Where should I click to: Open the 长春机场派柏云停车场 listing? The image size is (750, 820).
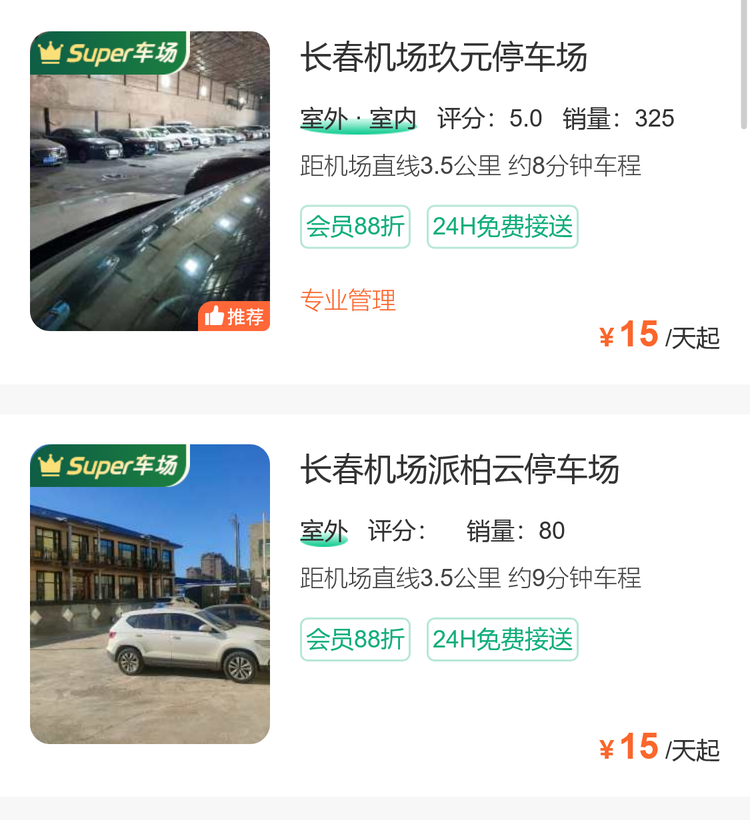pyautogui.click(x=460, y=470)
